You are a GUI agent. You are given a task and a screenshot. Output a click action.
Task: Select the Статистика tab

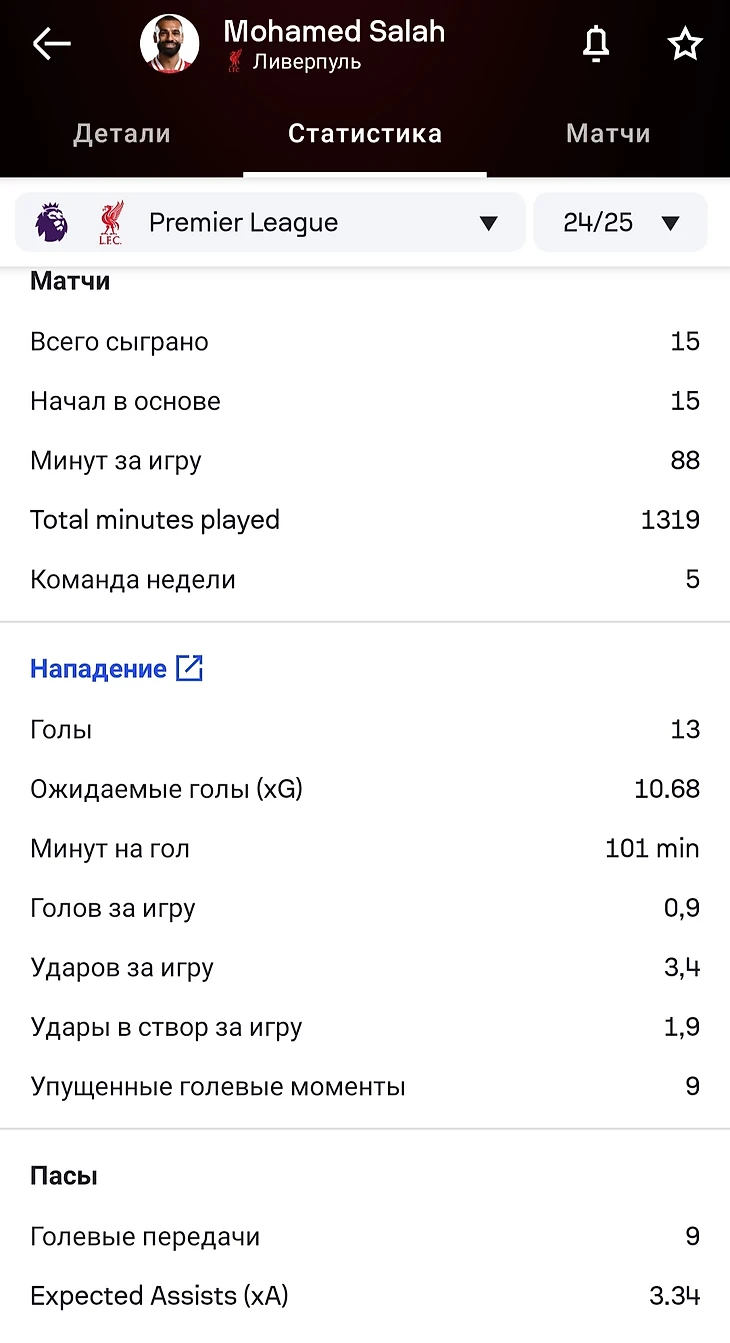click(365, 134)
